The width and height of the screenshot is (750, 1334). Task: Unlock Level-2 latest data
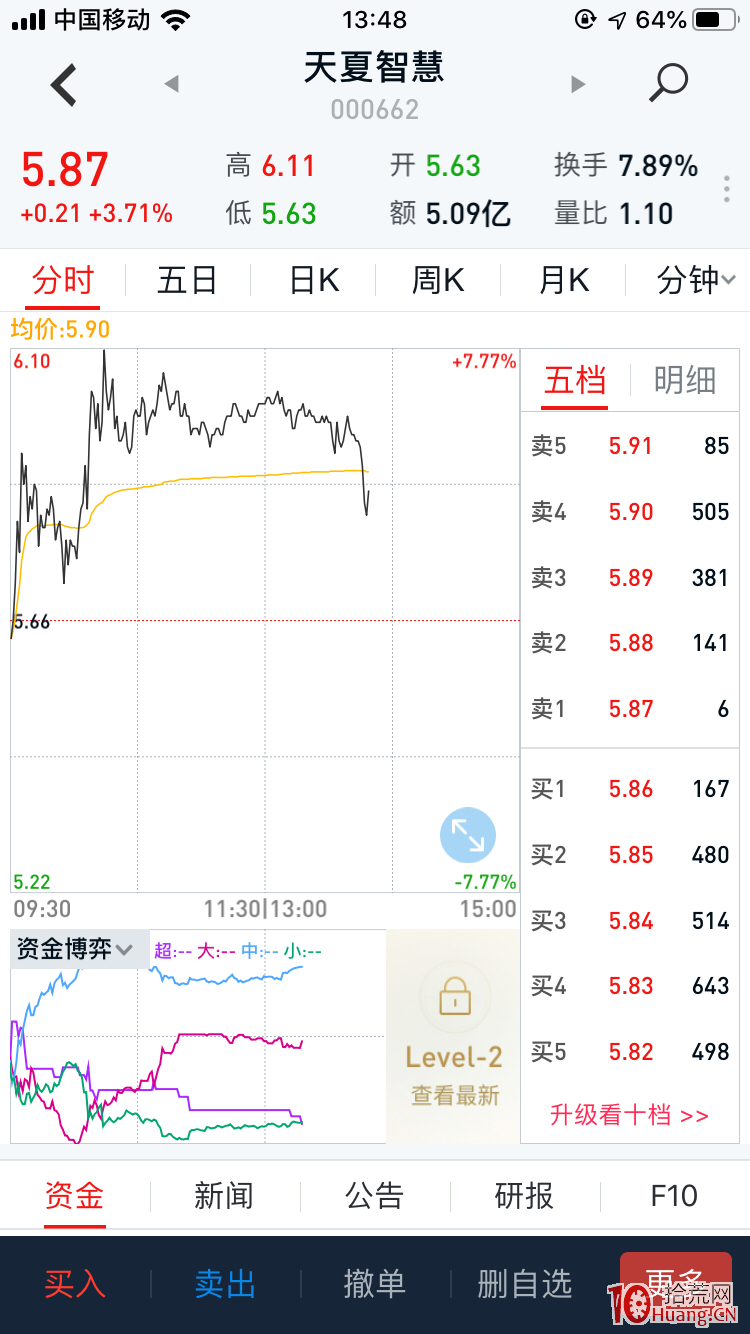pos(454,1038)
